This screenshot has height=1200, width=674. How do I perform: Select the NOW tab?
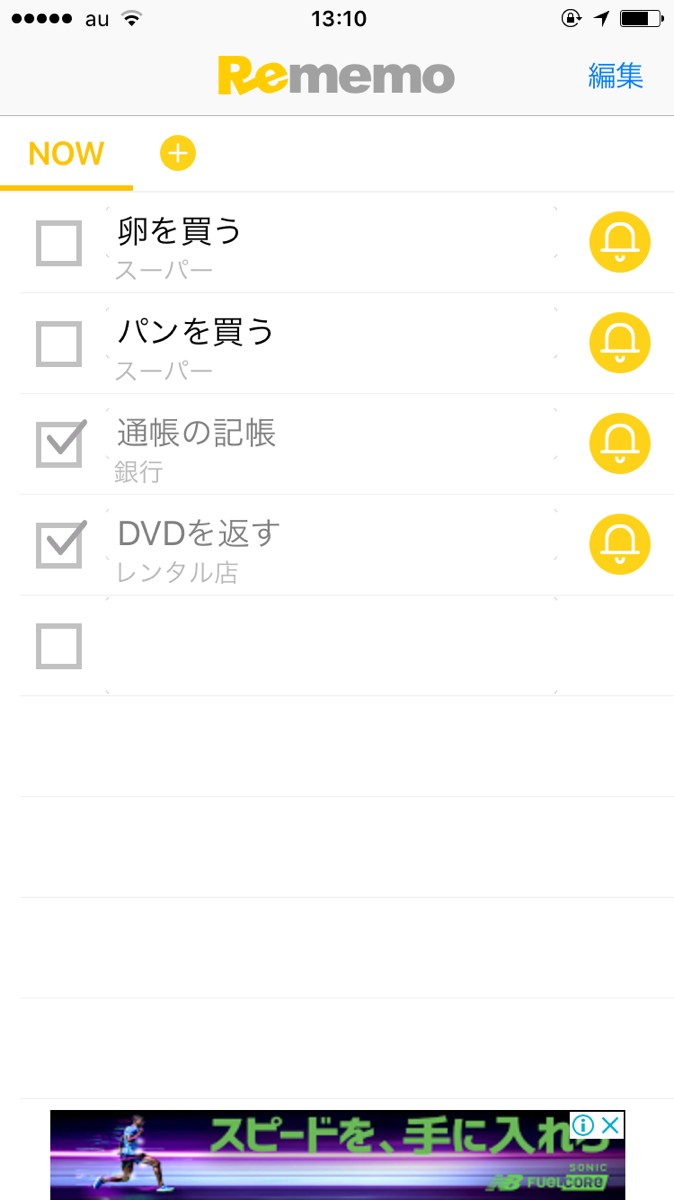coord(66,154)
